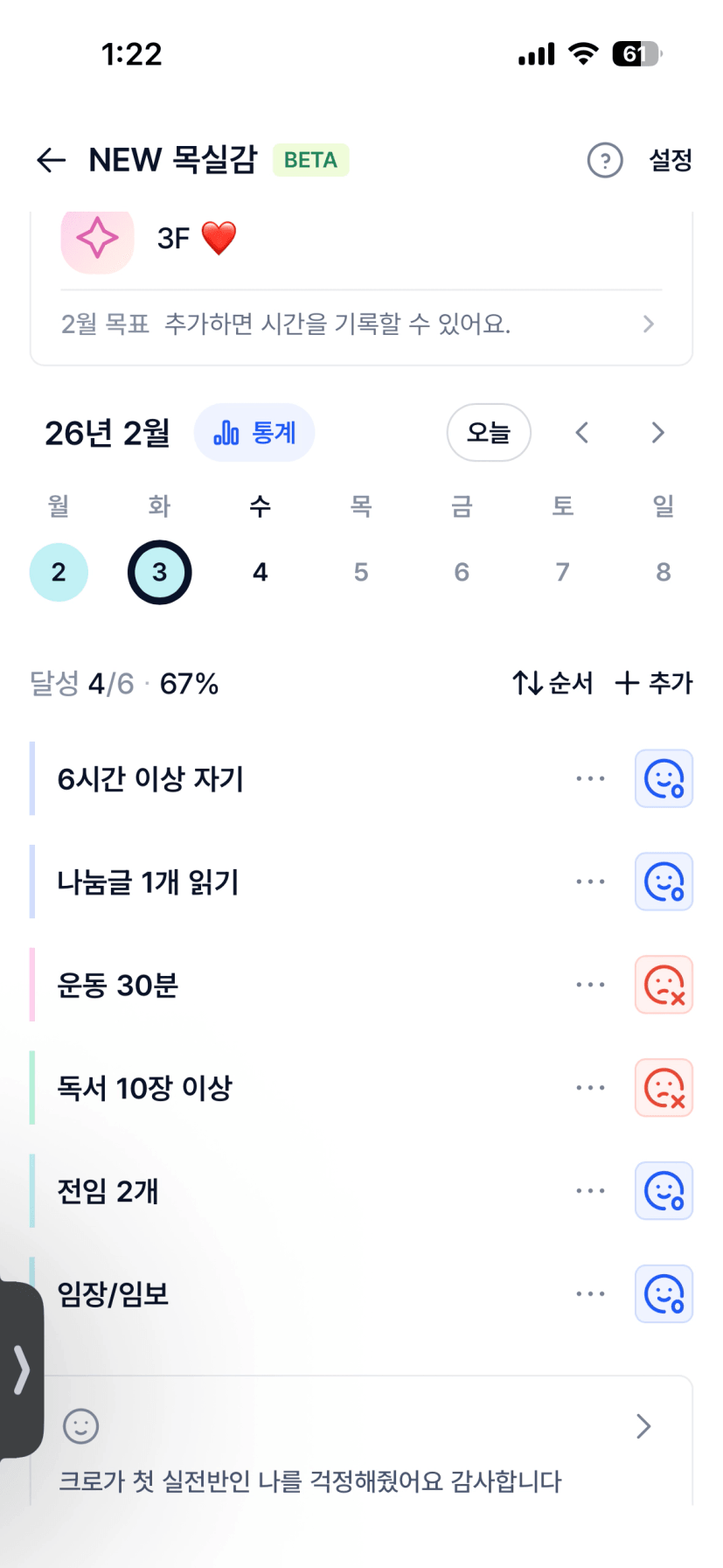The width and height of the screenshot is (723, 1568).
Task: Tap 순서 to reorder goals
Action: [x=553, y=683]
